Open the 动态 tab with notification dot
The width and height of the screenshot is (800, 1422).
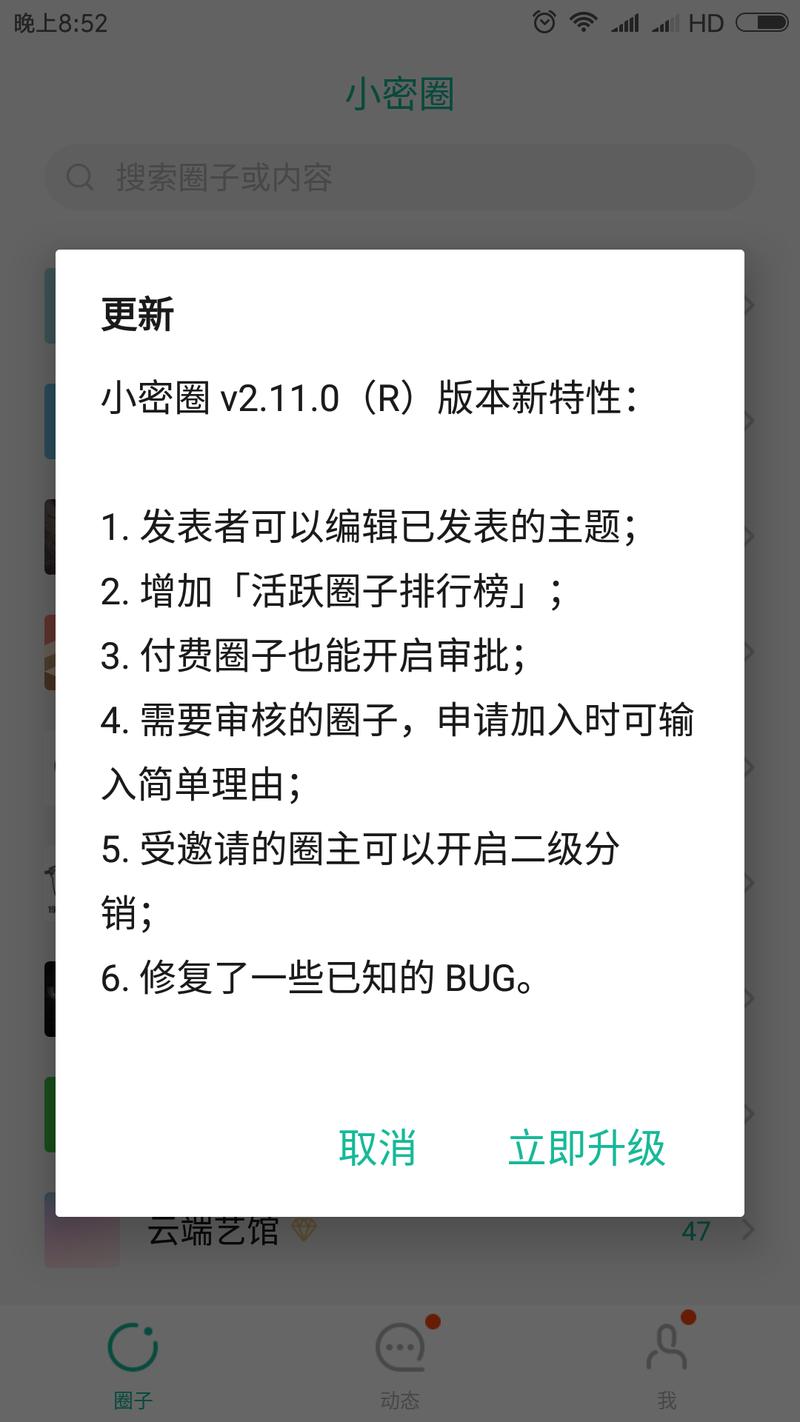click(399, 1348)
